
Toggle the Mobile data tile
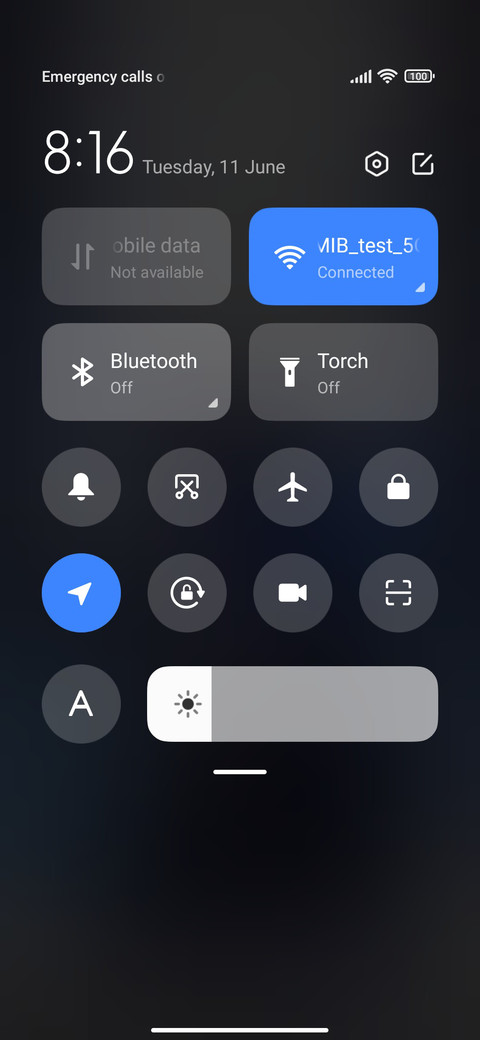pos(137,257)
